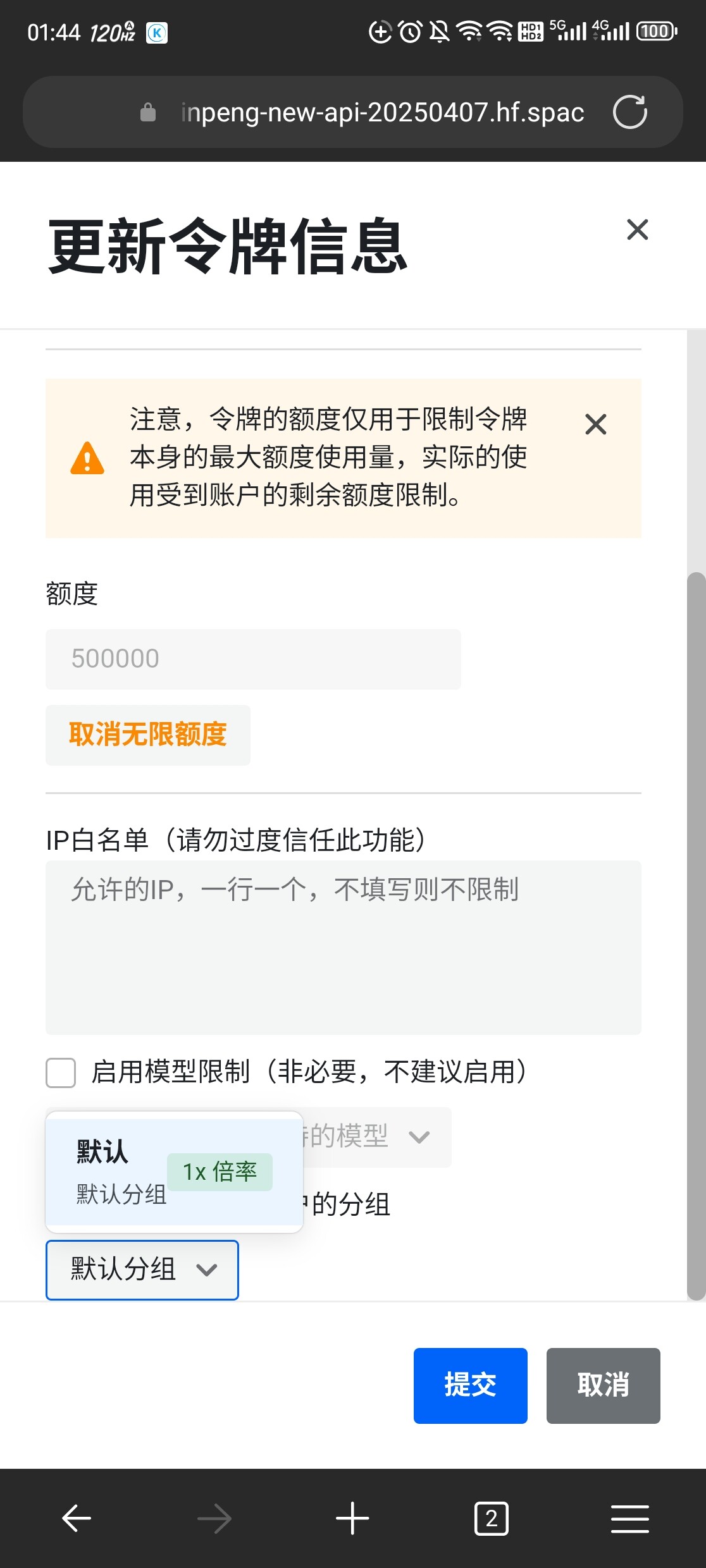Enable the 启用模型限制 checkbox

click(61, 1072)
